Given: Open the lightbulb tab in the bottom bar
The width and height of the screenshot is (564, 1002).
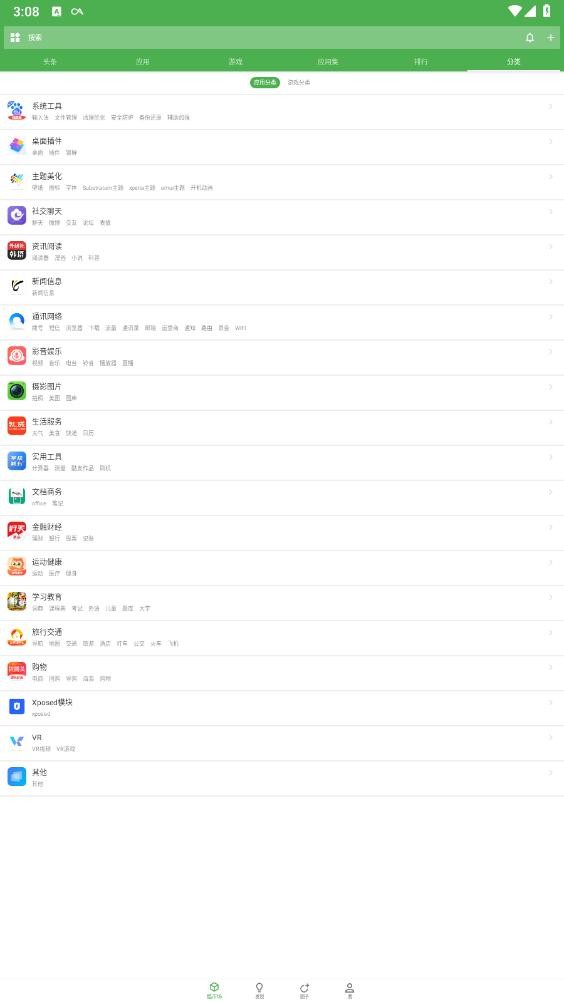Looking at the screenshot, I should tap(259, 990).
